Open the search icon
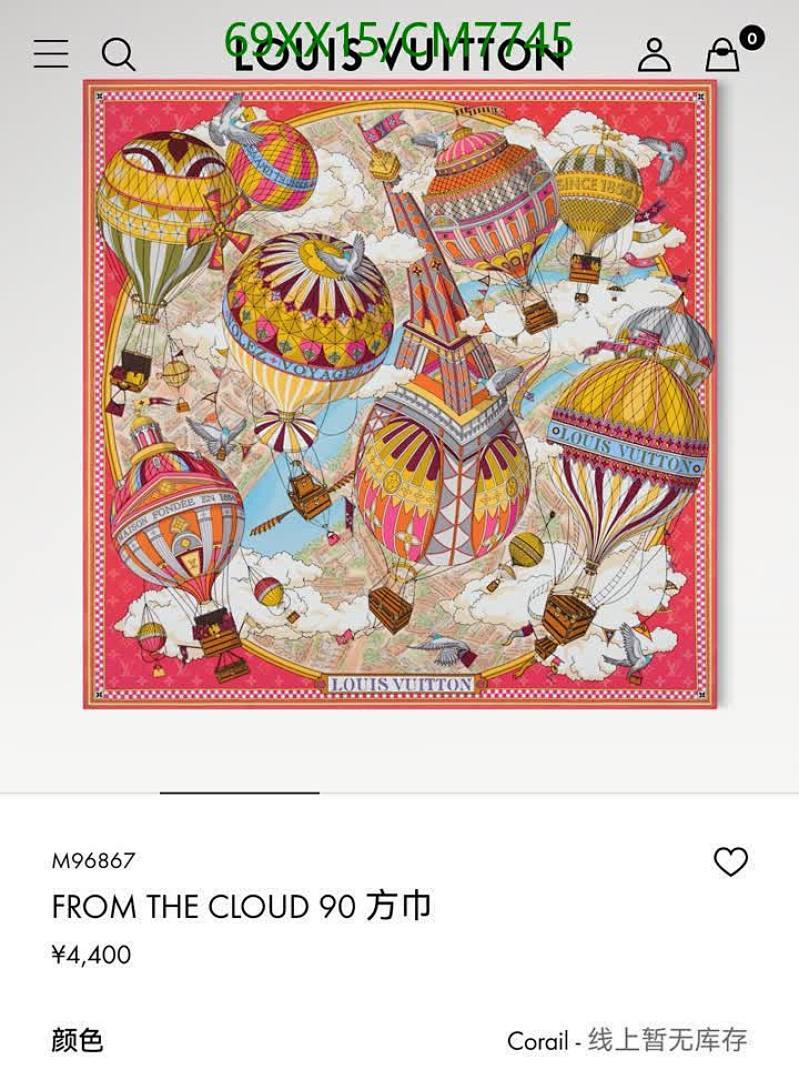Screen dimensions: 799x1080 [118, 54]
